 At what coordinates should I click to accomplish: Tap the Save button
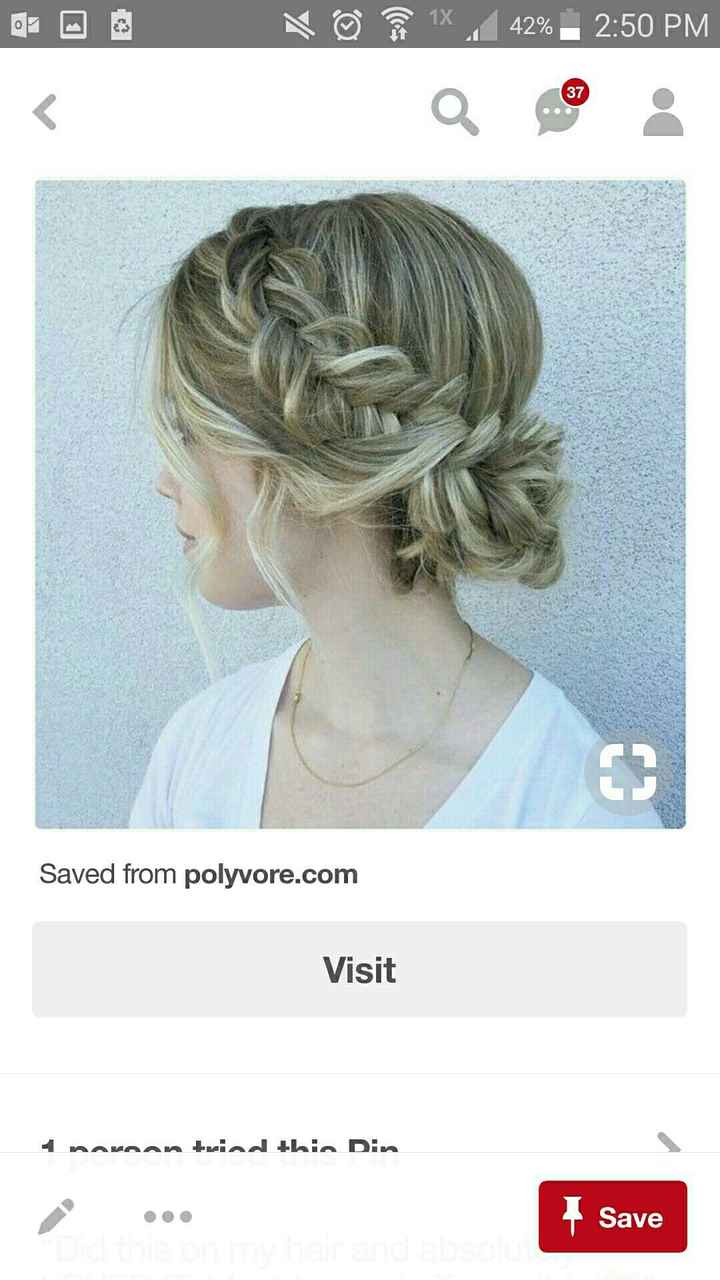[x=612, y=1216]
